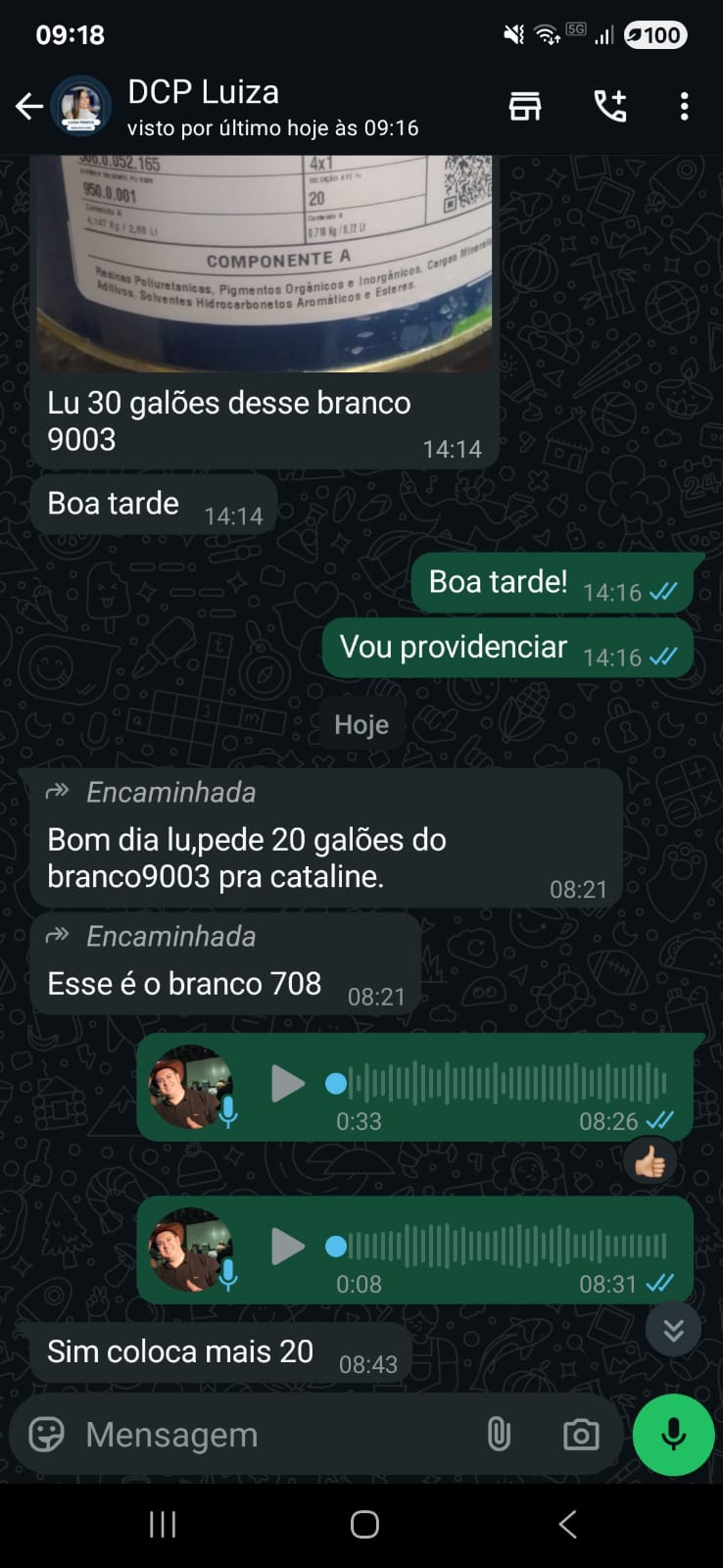
Task: Go back to the chats list
Action: coord(29,106)
